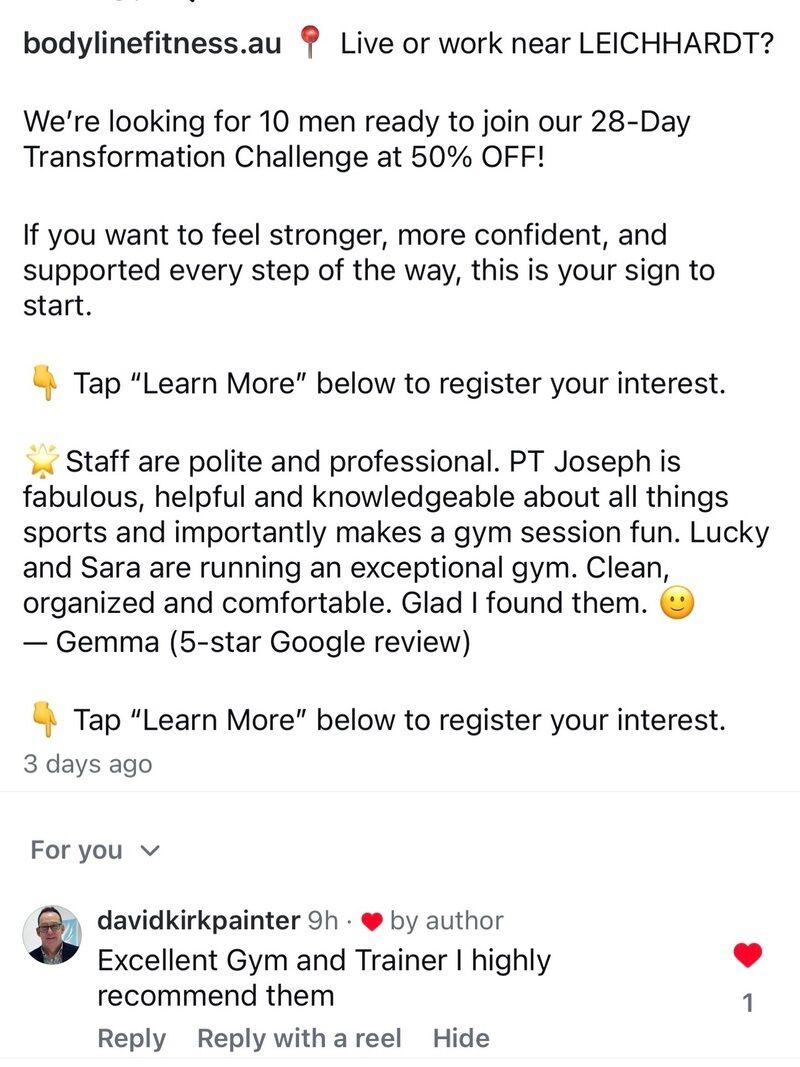Open davidkirkpainter username link
The height and width of the screenshot is (1067, 800).
pyautogui.click(x=197, y=920)
